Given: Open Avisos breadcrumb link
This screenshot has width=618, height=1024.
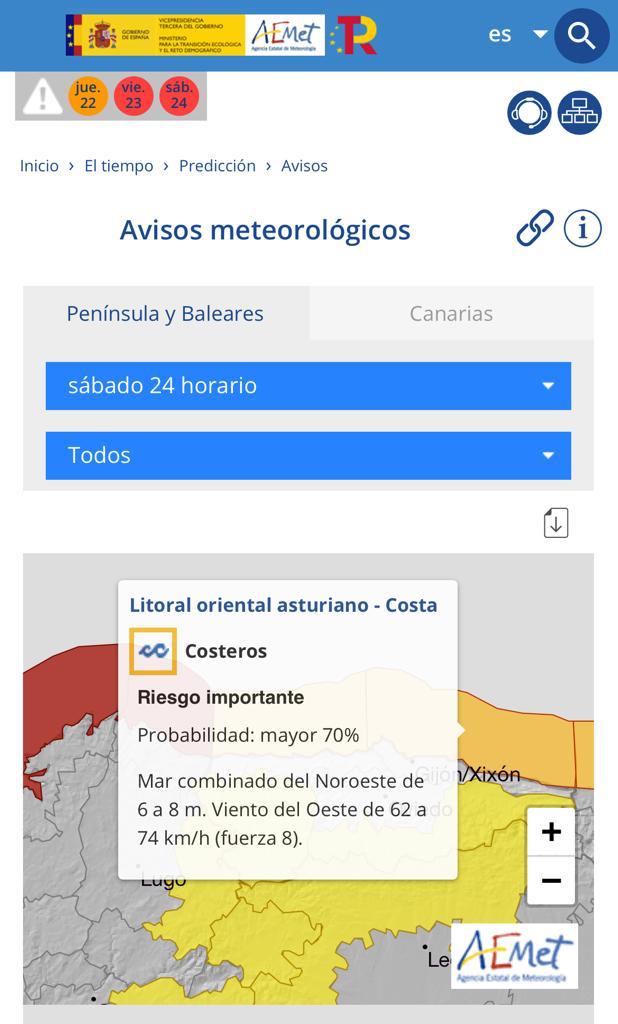Looking at the screenshot, I should tap(304, 166).
